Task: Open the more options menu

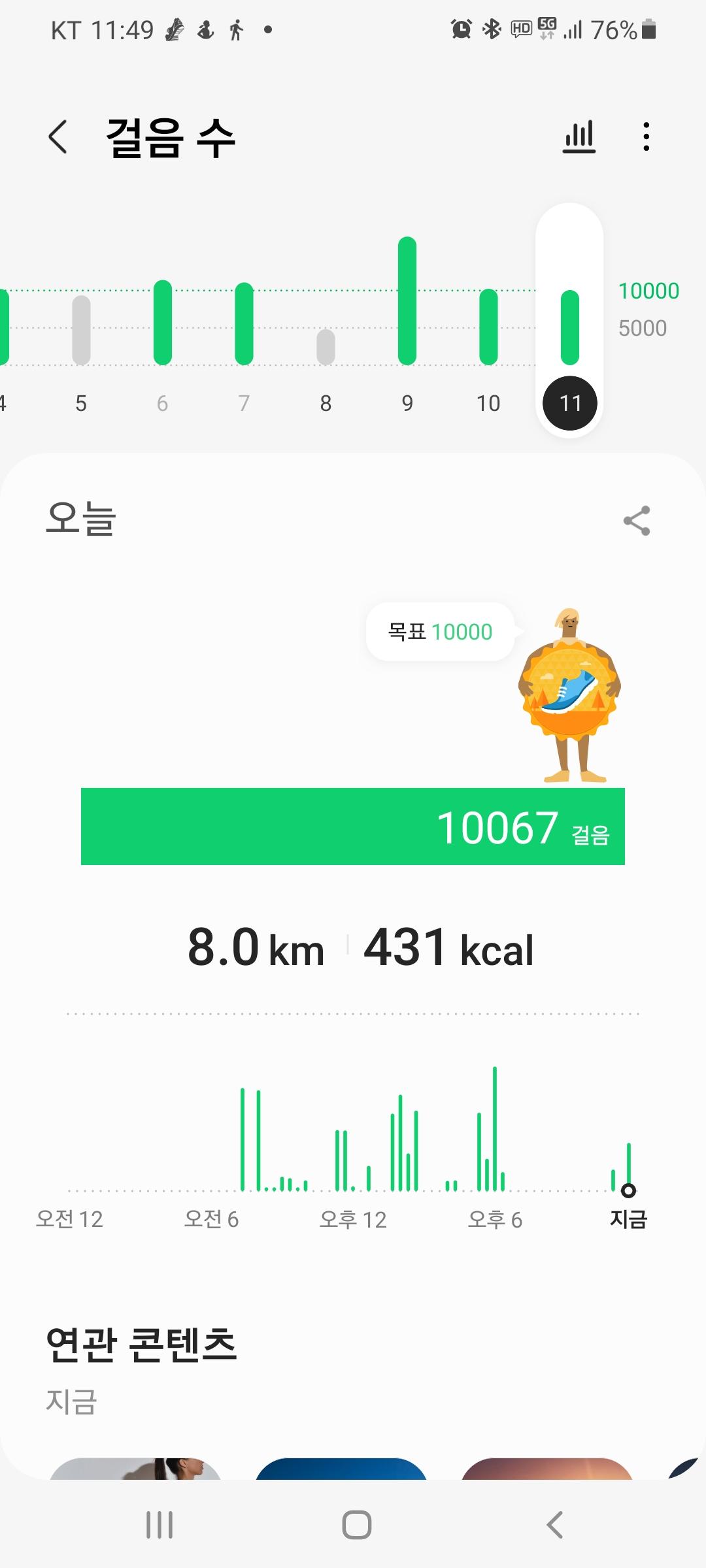Action: [x=646, y=137]
